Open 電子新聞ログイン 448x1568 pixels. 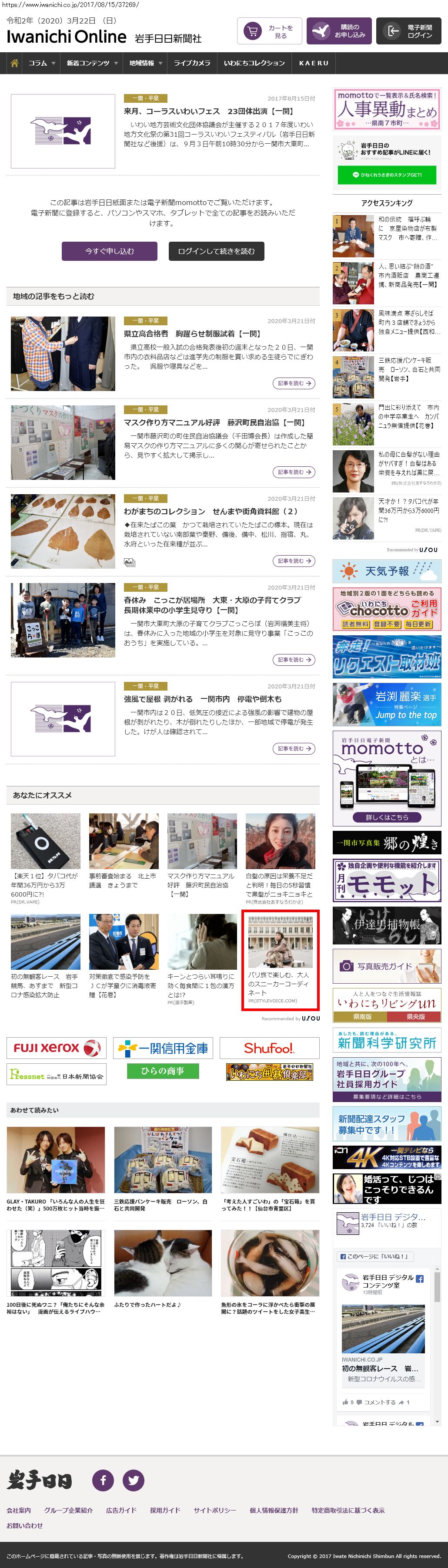pyautogui.click(x=408, y=32)
